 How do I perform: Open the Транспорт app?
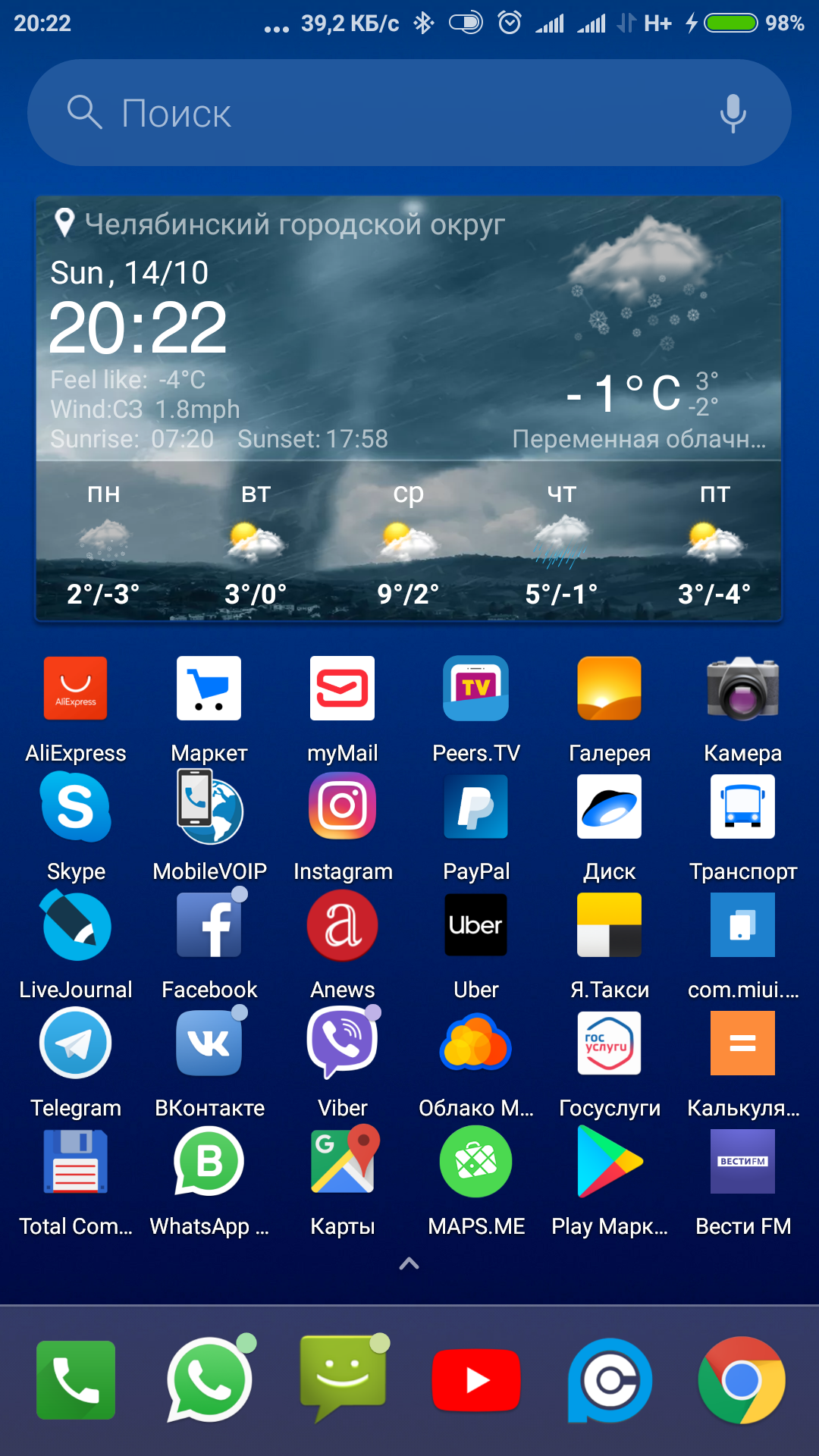pyautogui.click(x=743, y=807)
